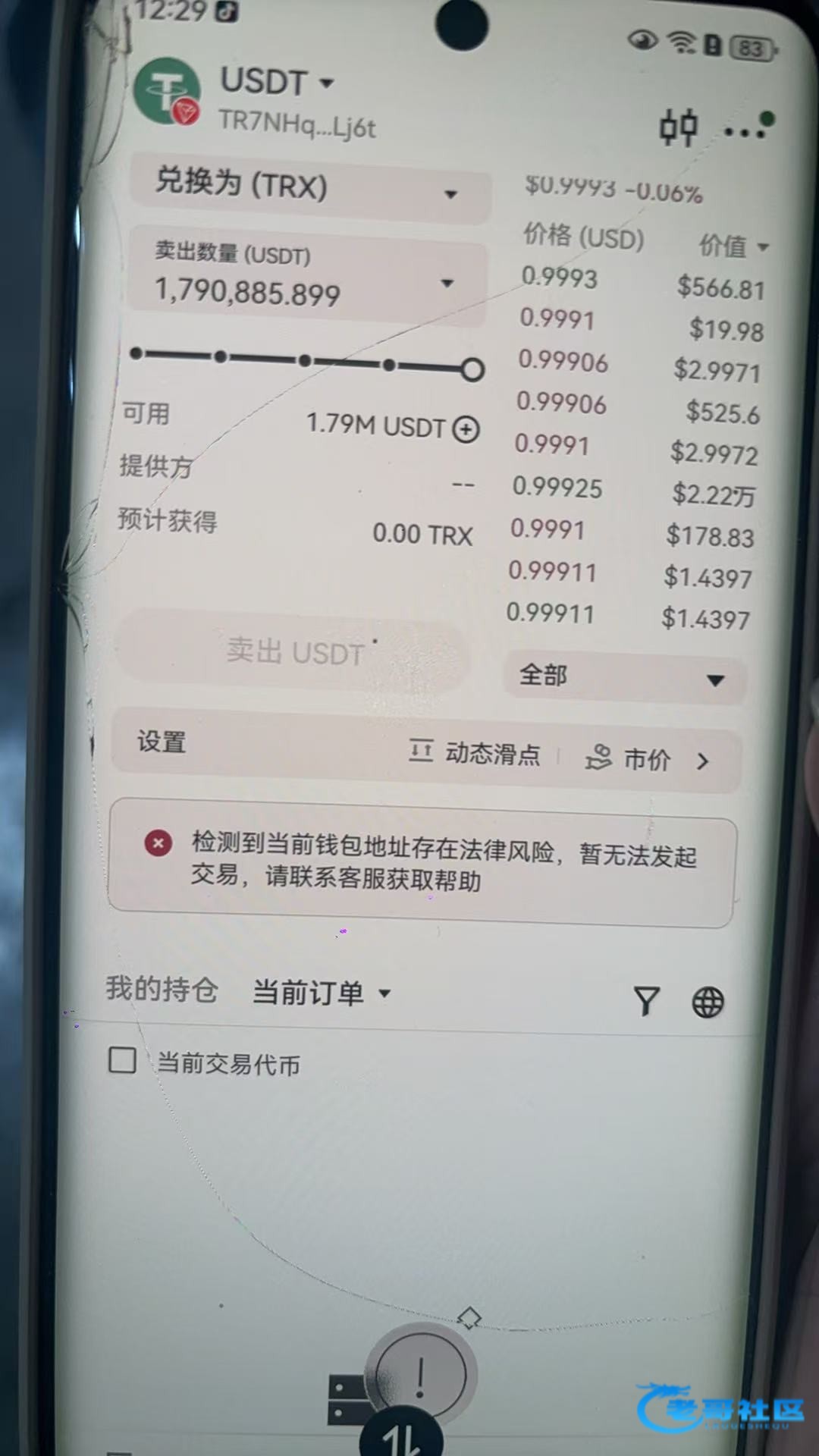Expand the 兑换为 (TRX) dropdown

coord(309,188)
